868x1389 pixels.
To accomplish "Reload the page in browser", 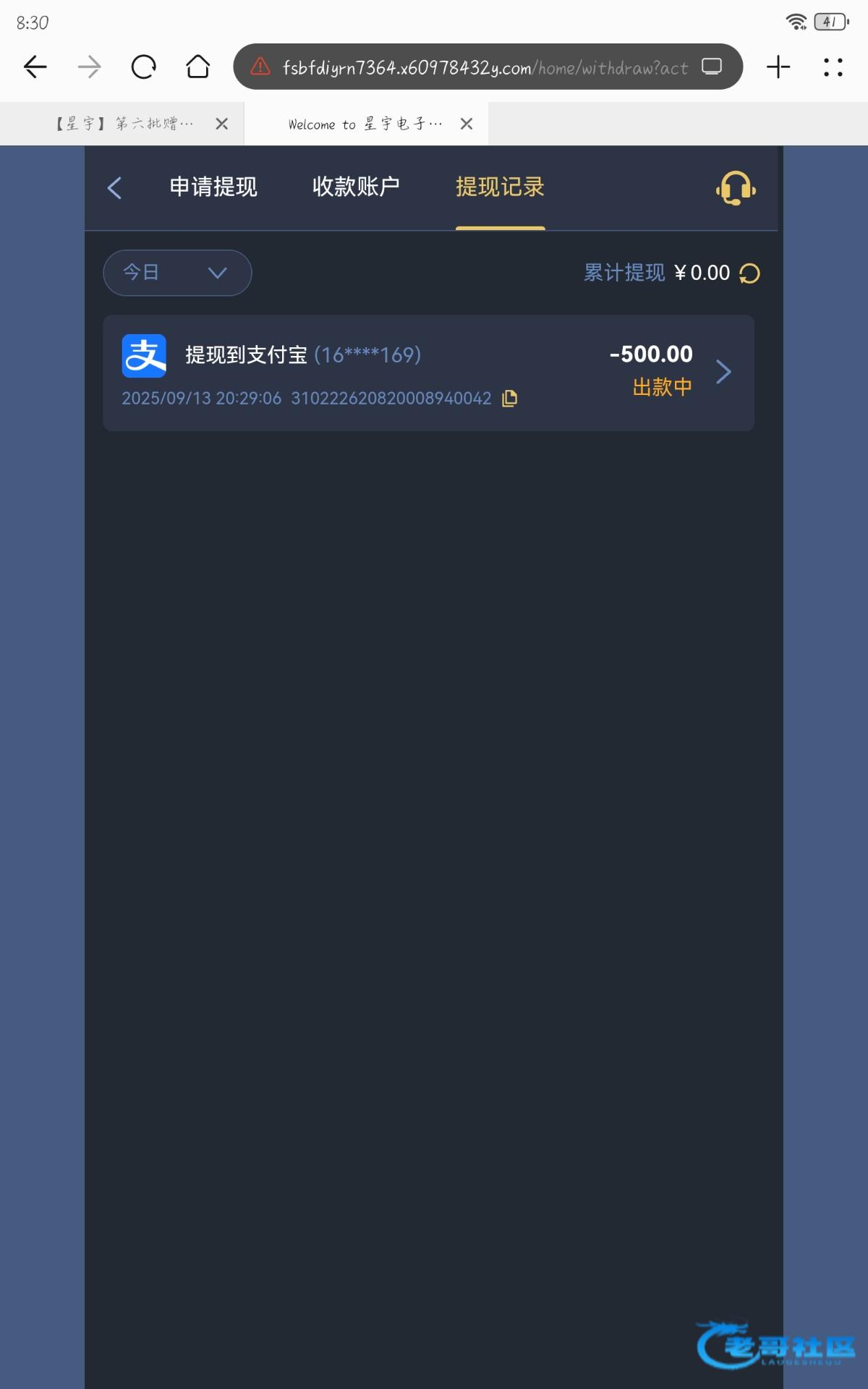I will [x=143, y=67].
